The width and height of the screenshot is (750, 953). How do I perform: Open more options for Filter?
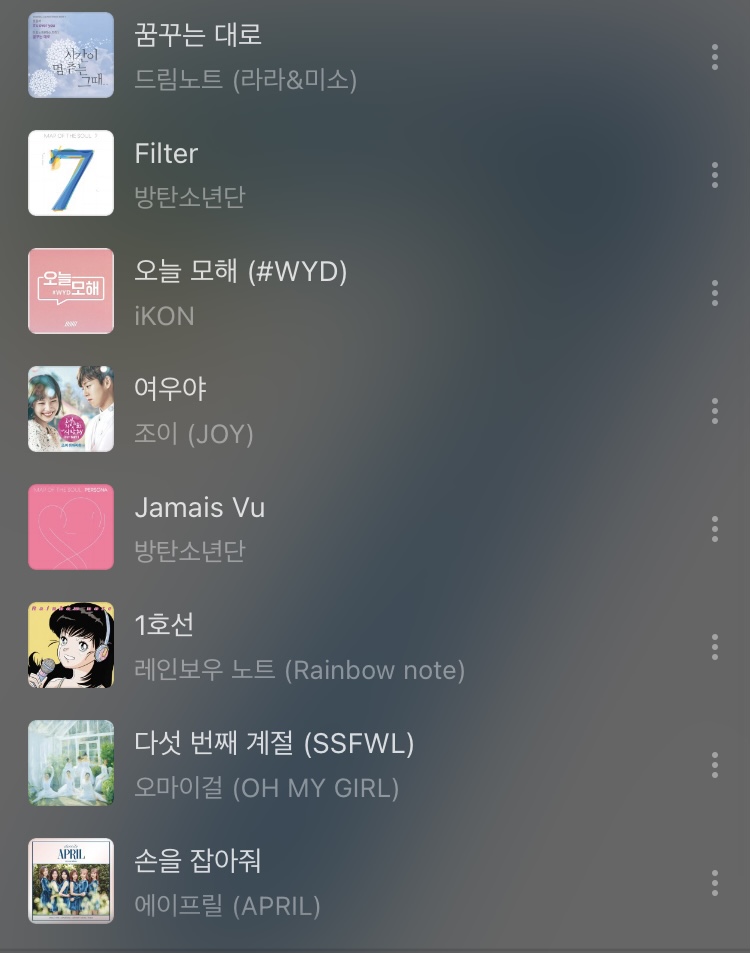[714, 175]
